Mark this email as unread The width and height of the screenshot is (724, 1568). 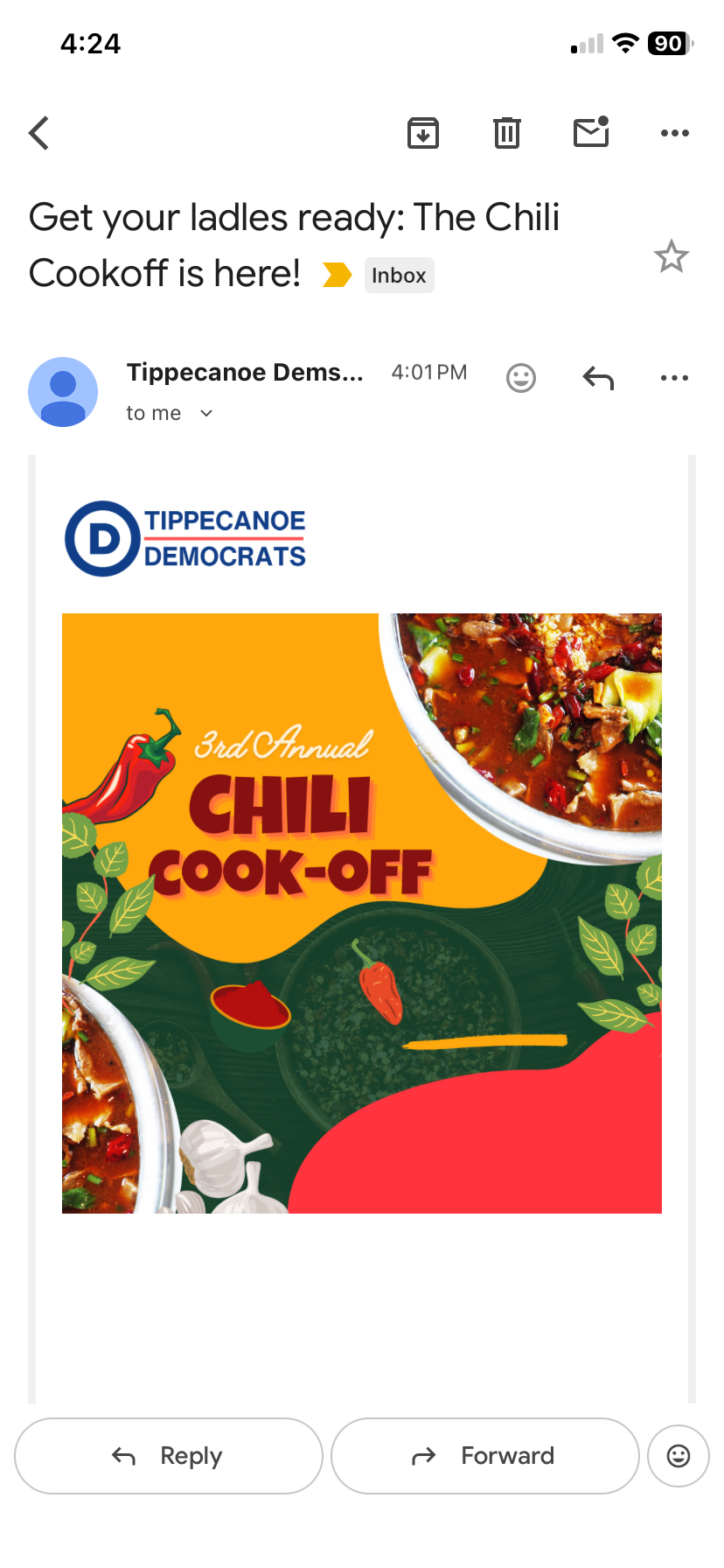[591, 132]
